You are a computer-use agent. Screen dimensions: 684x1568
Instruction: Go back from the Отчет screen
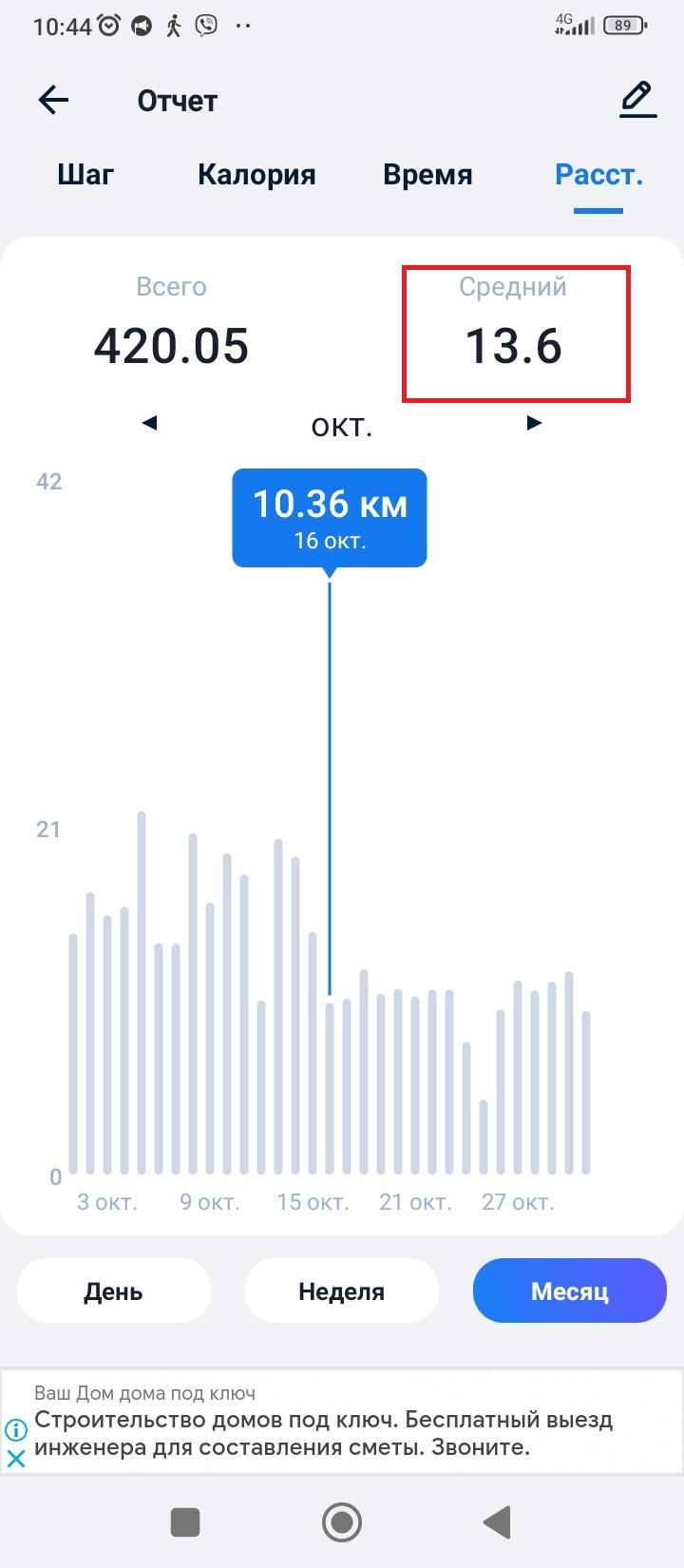[x=53, y=100]
